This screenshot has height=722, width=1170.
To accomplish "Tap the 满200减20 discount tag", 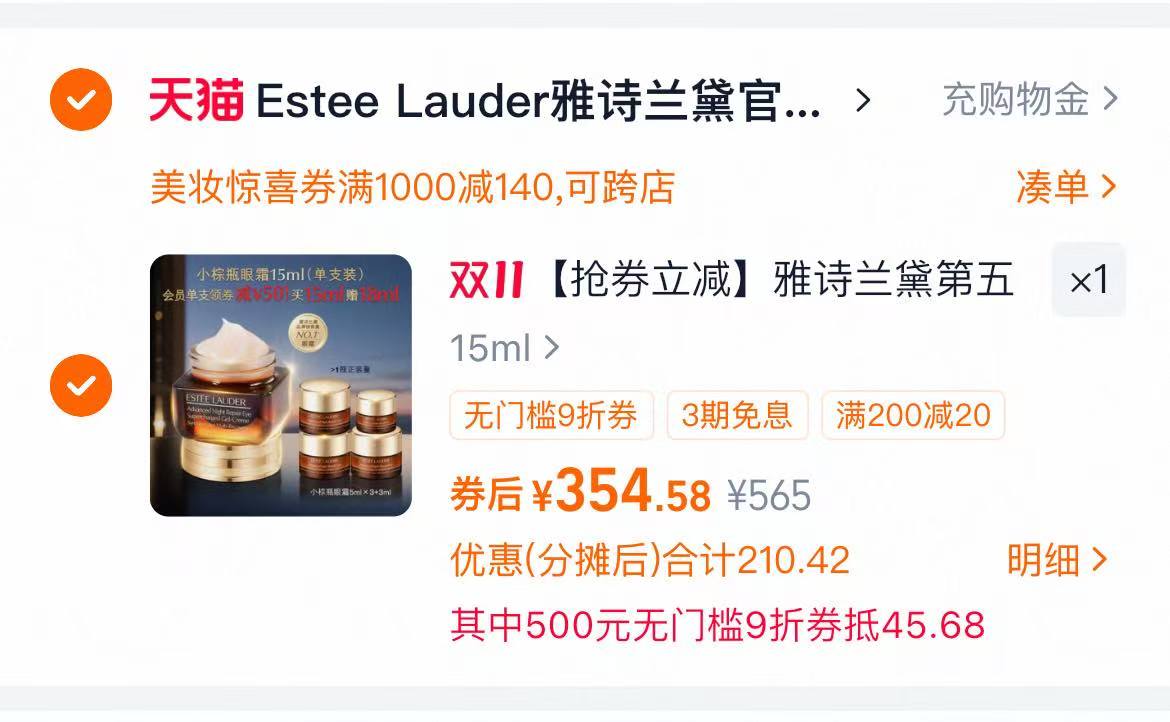I will pos(912,415).
